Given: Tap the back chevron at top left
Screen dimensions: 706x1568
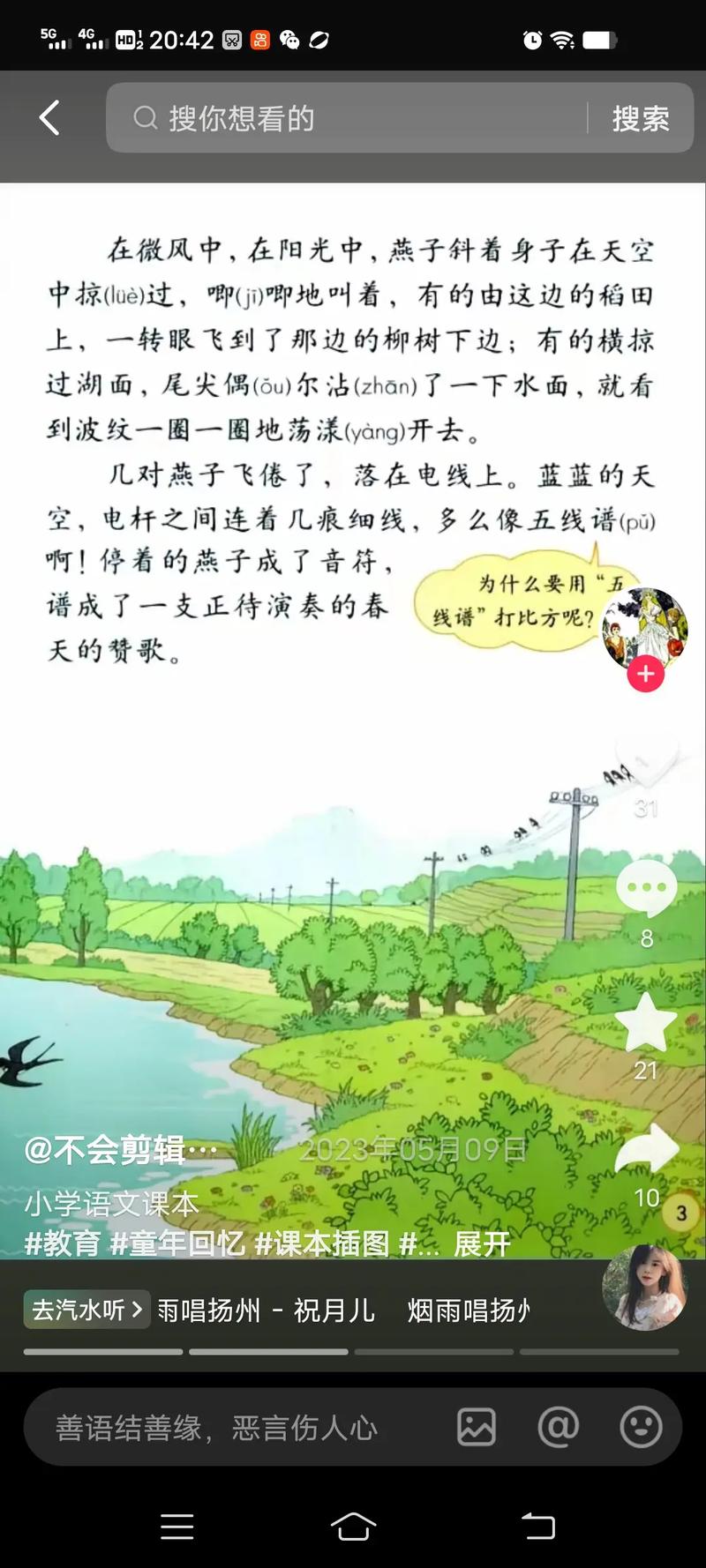Looking at the screenshot, I should coord(49,116).
